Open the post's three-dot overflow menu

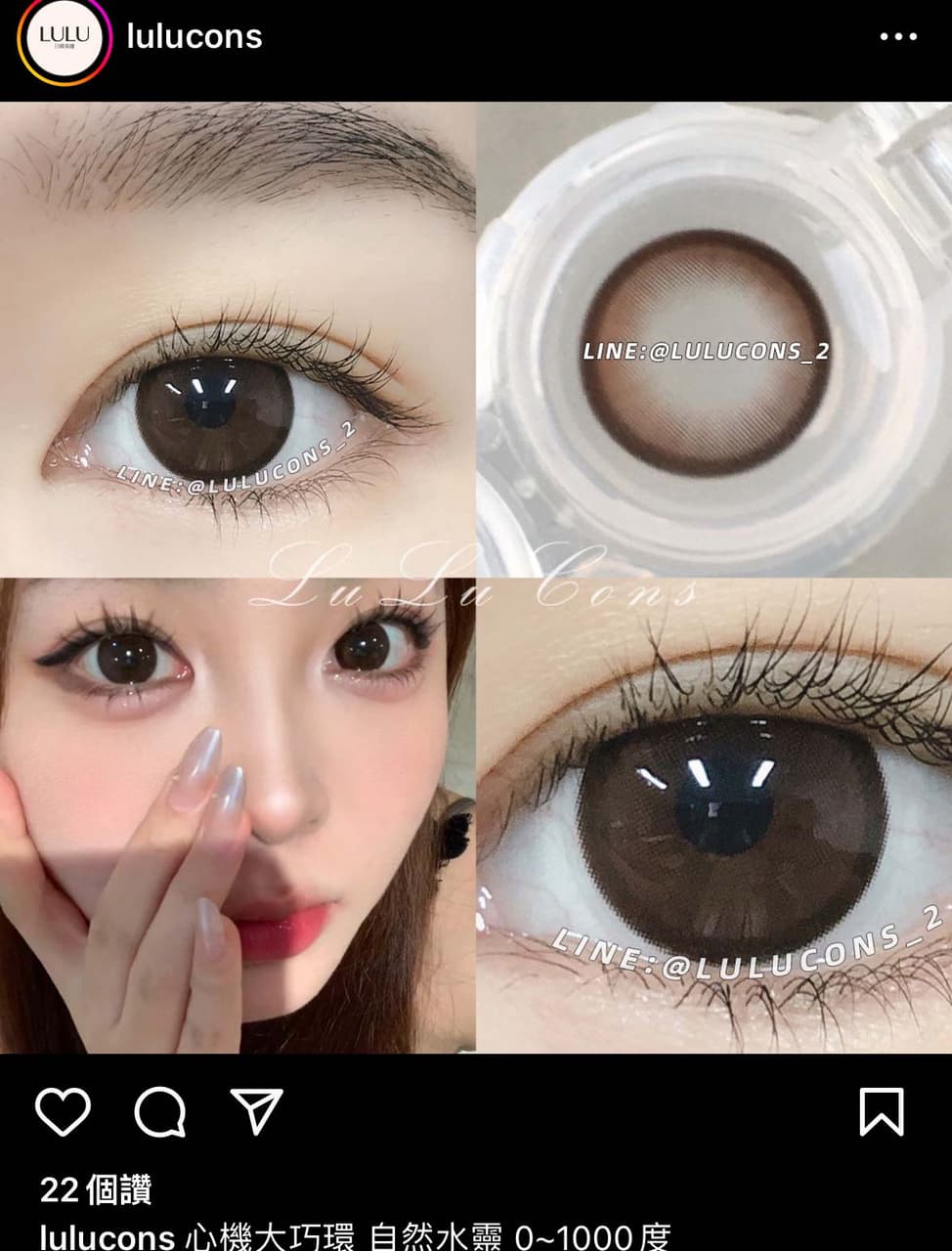897,37
